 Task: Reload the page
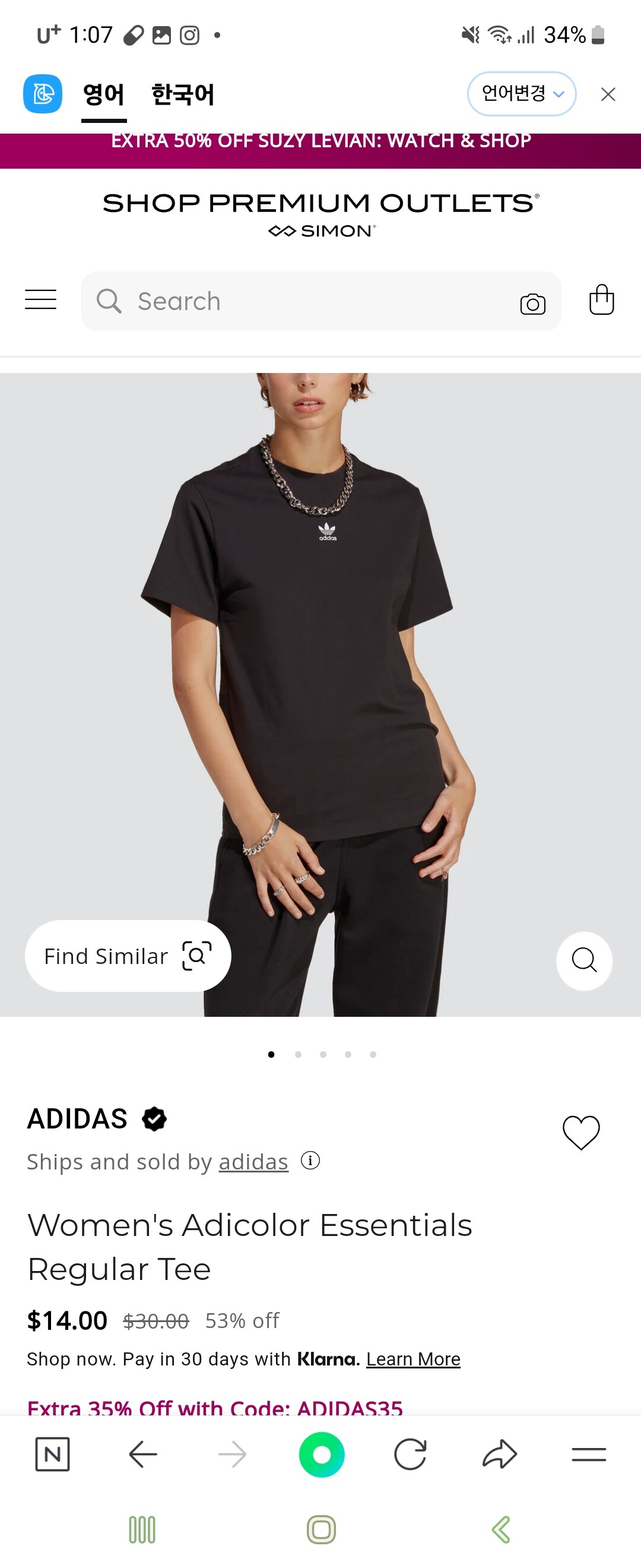pos(410,1455)
